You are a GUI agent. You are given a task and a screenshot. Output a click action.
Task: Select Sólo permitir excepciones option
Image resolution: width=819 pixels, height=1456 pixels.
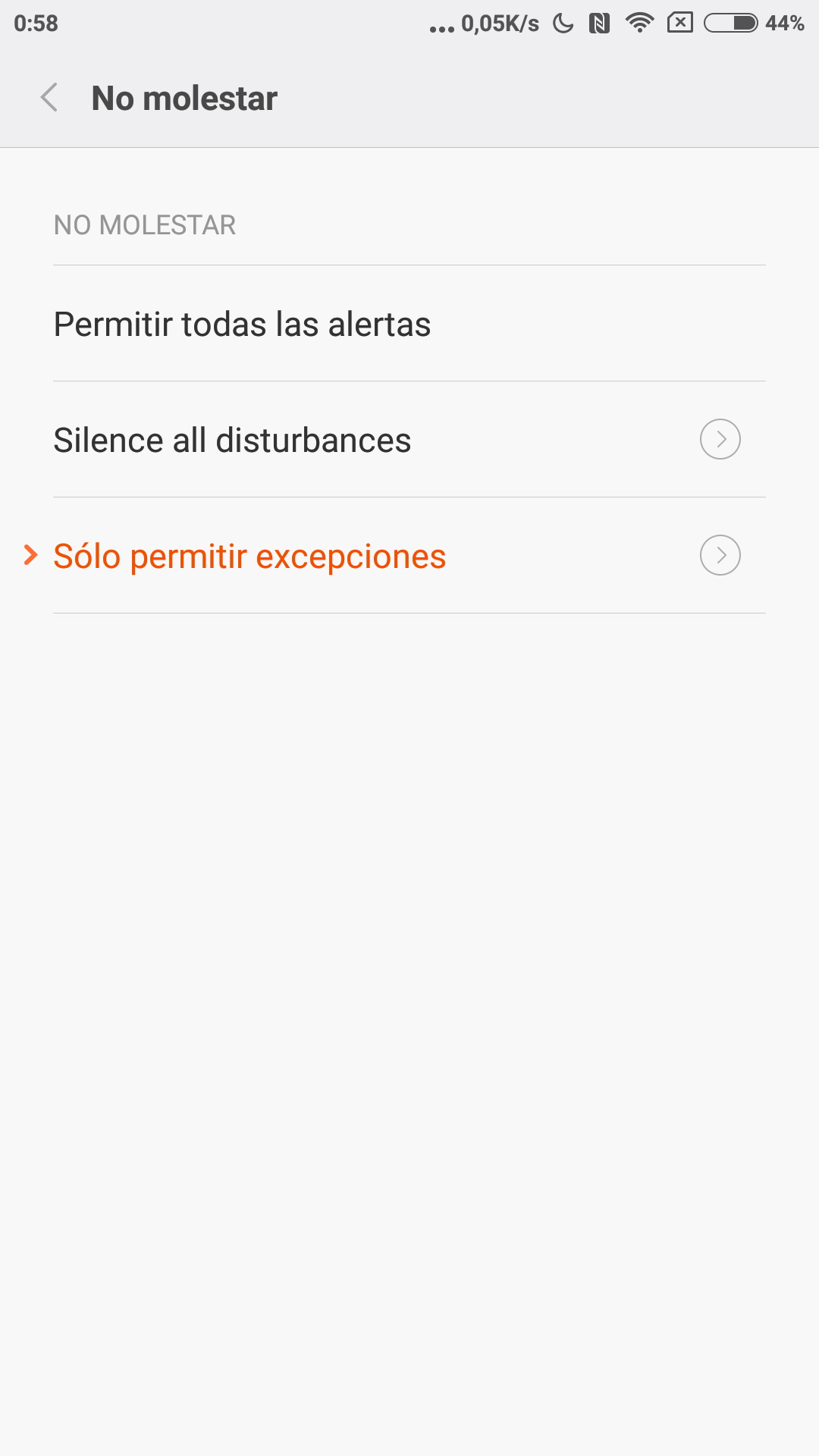point(249,557)
